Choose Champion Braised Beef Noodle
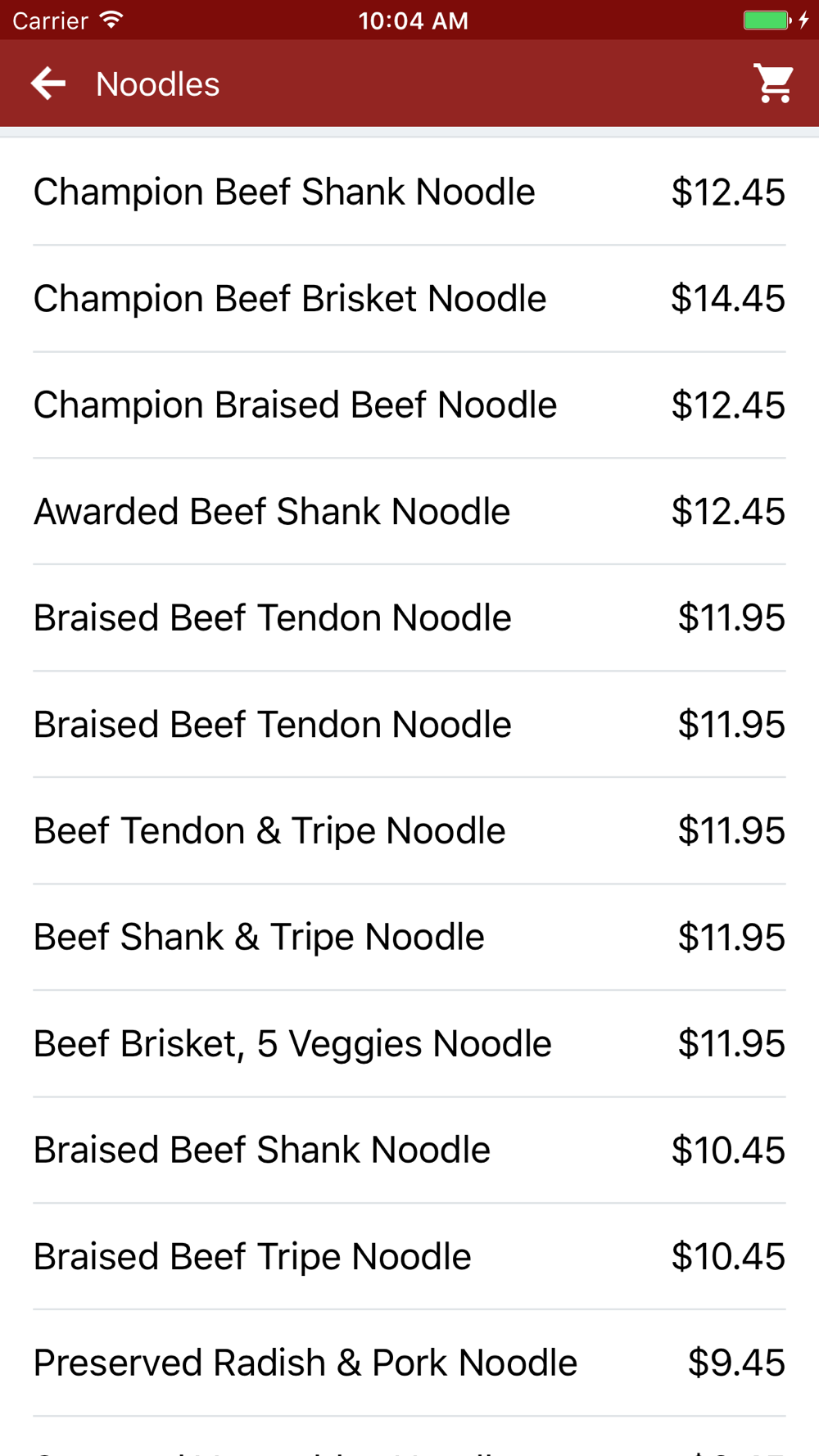This screenshot has height=1456, width=819. [x=409, y=405]
